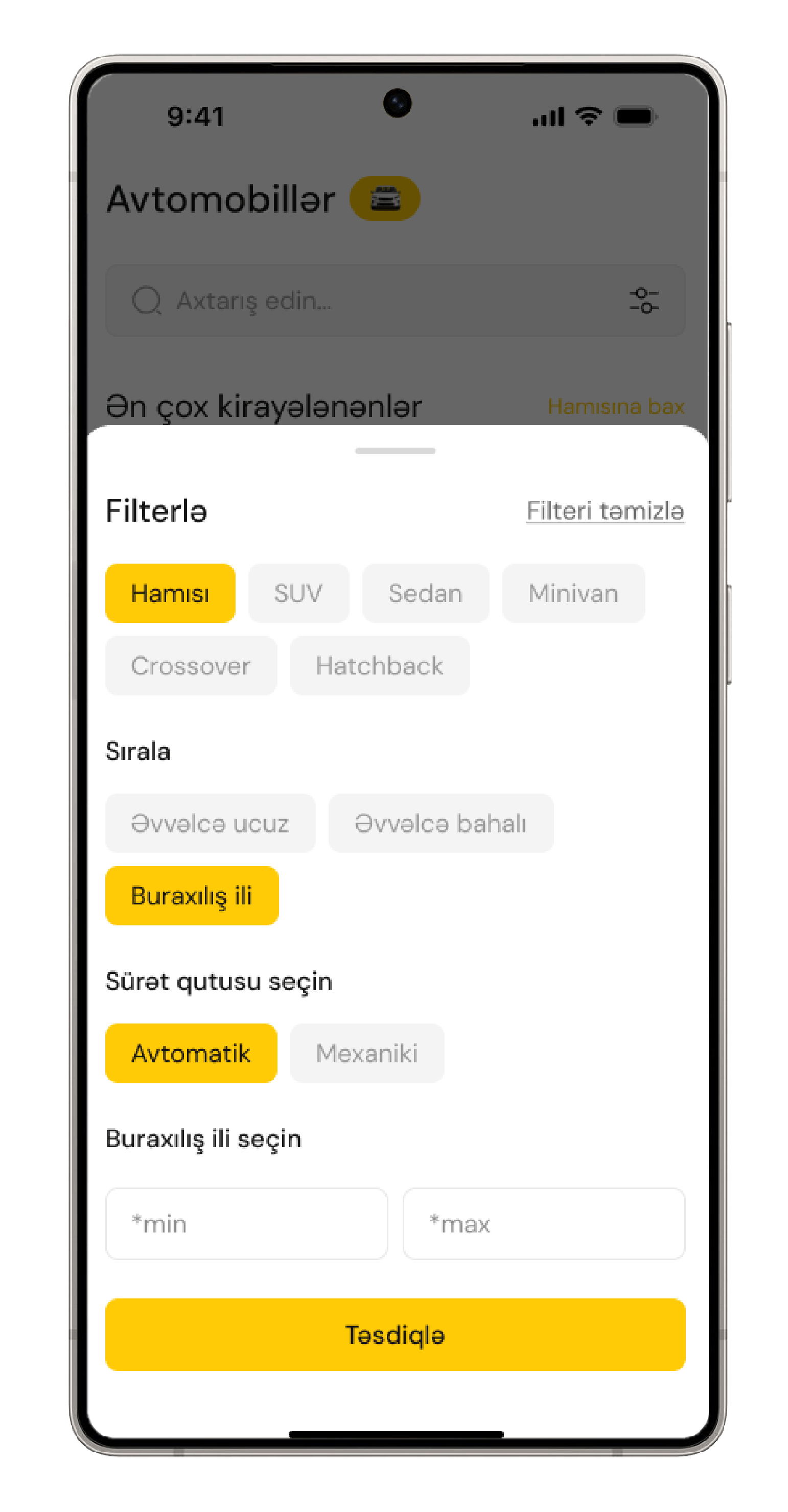Focus the *min year field

(247, 1224)
